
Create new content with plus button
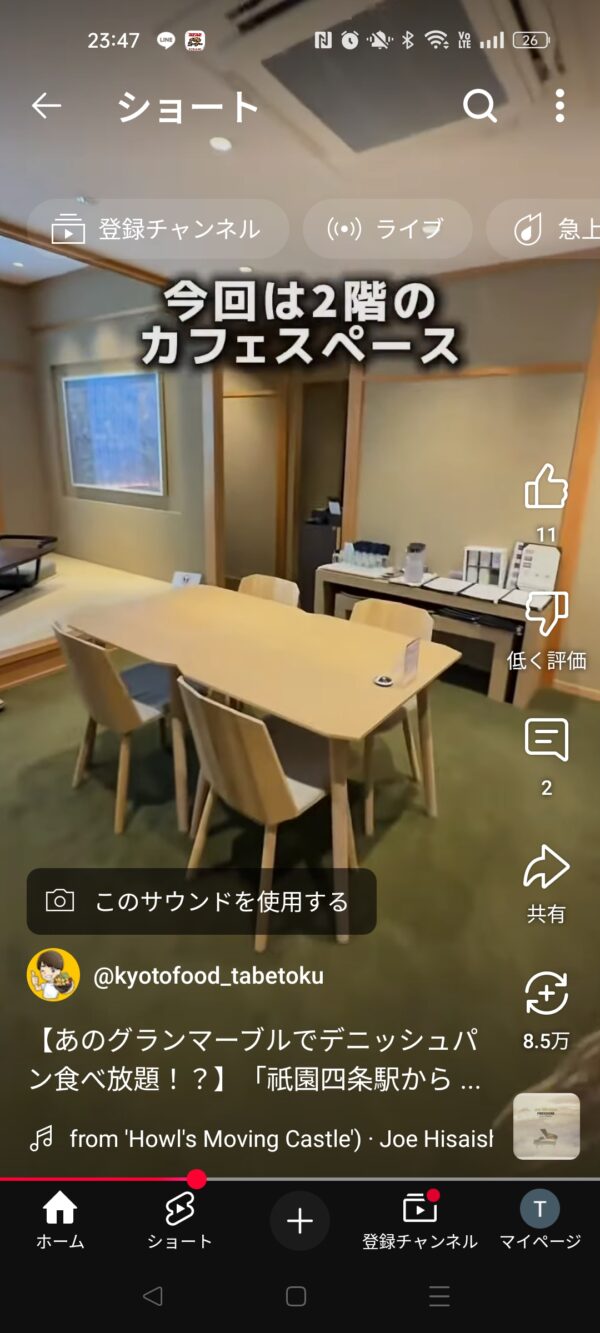[300, 1221]
